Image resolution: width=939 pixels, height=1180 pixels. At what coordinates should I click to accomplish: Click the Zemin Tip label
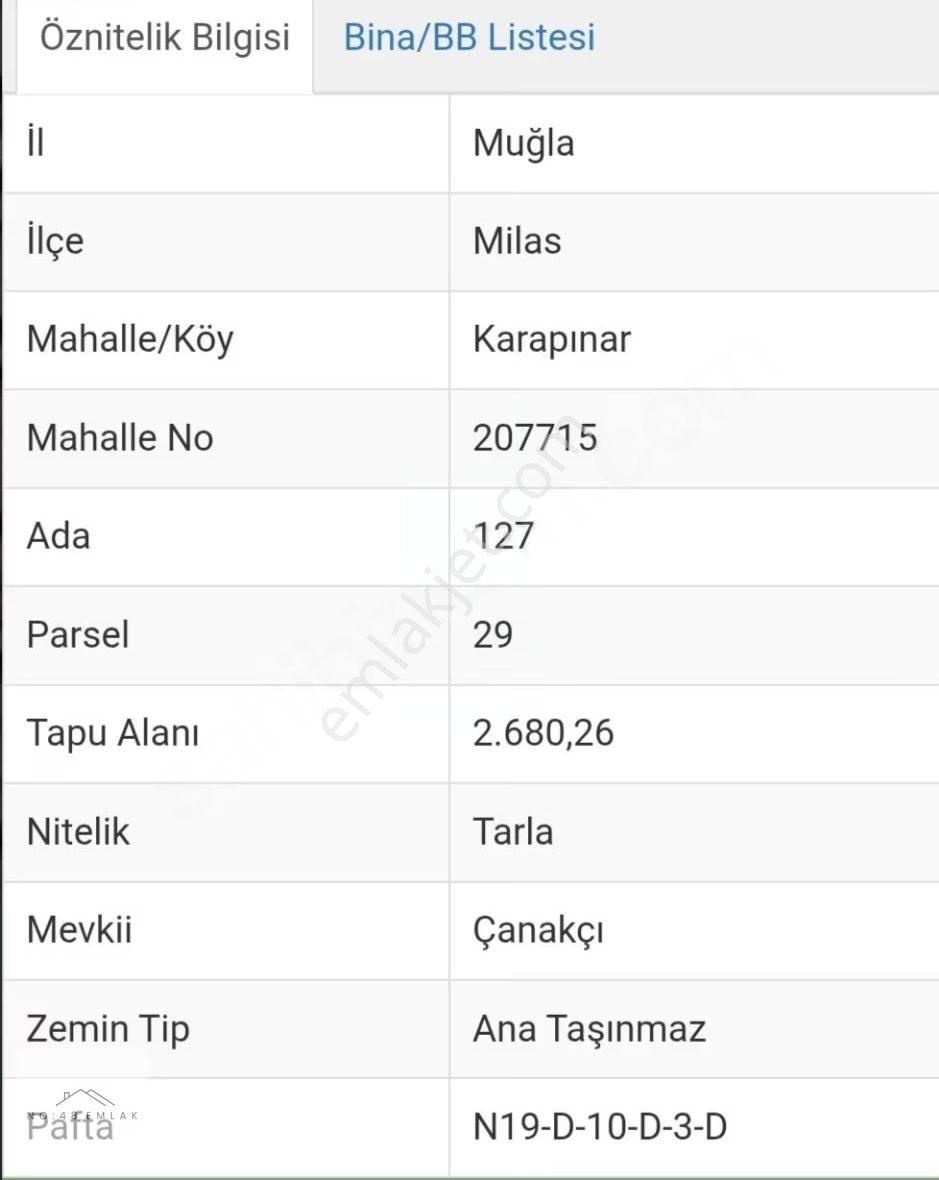[x=107, y=1028]
